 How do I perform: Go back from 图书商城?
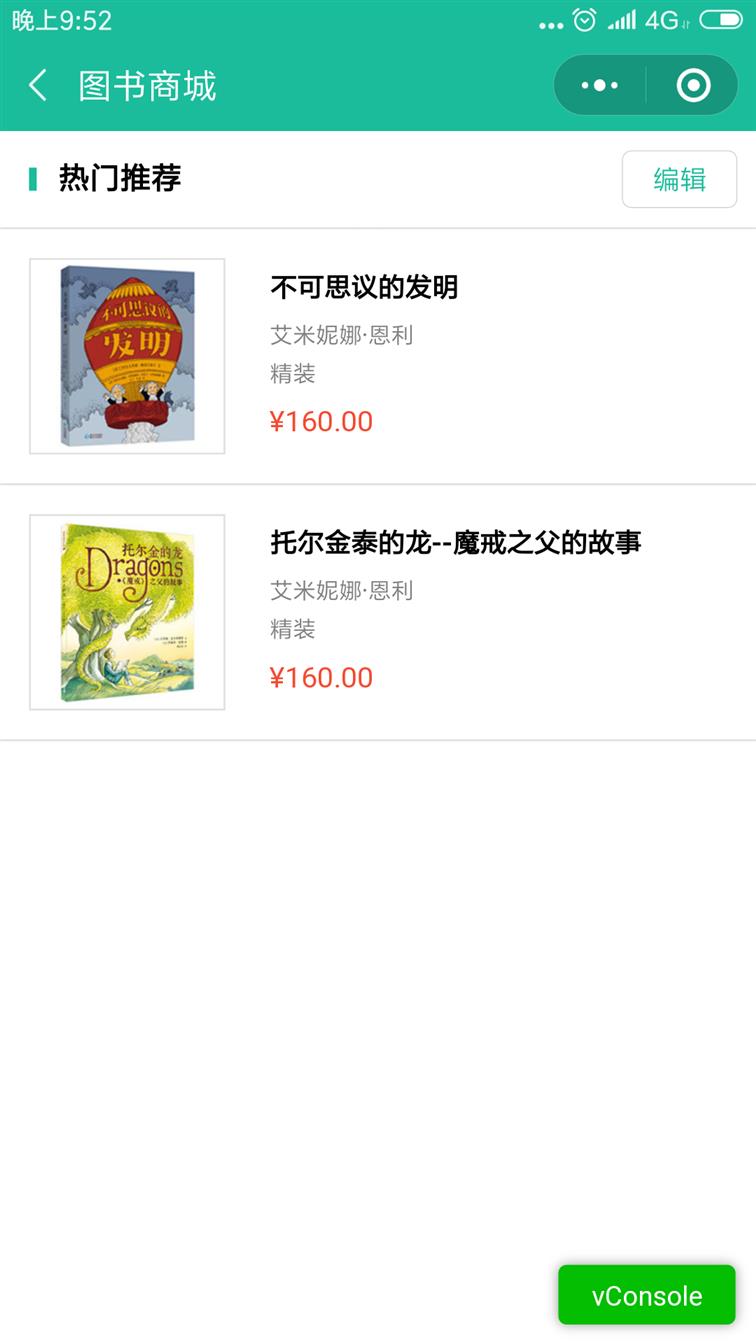pos(38,86)
